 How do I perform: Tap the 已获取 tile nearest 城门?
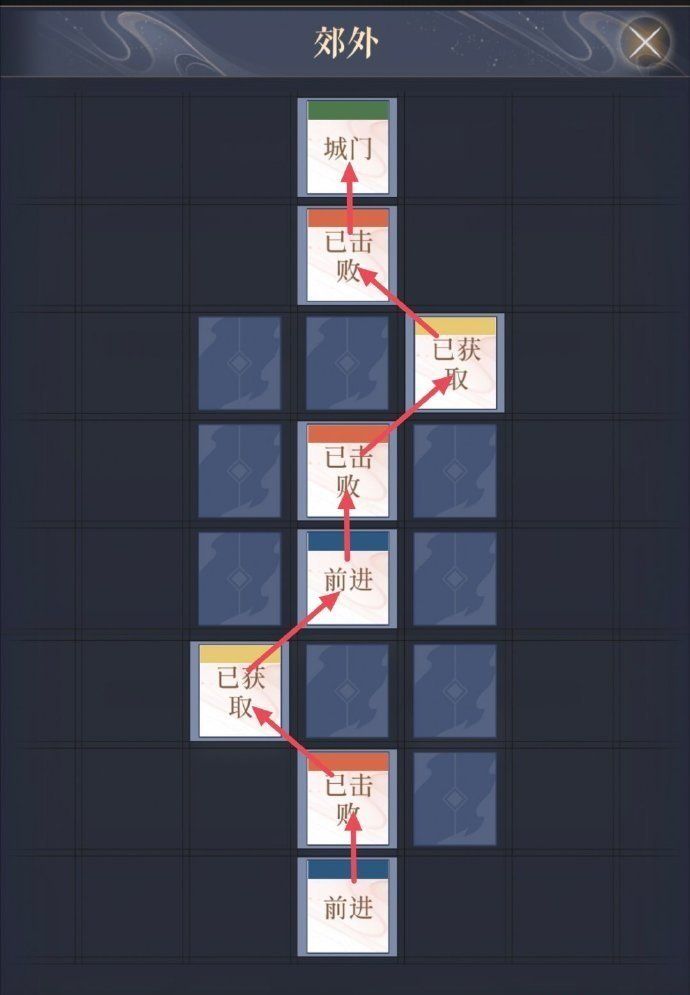pyautogui.click(x=459, y=363)
